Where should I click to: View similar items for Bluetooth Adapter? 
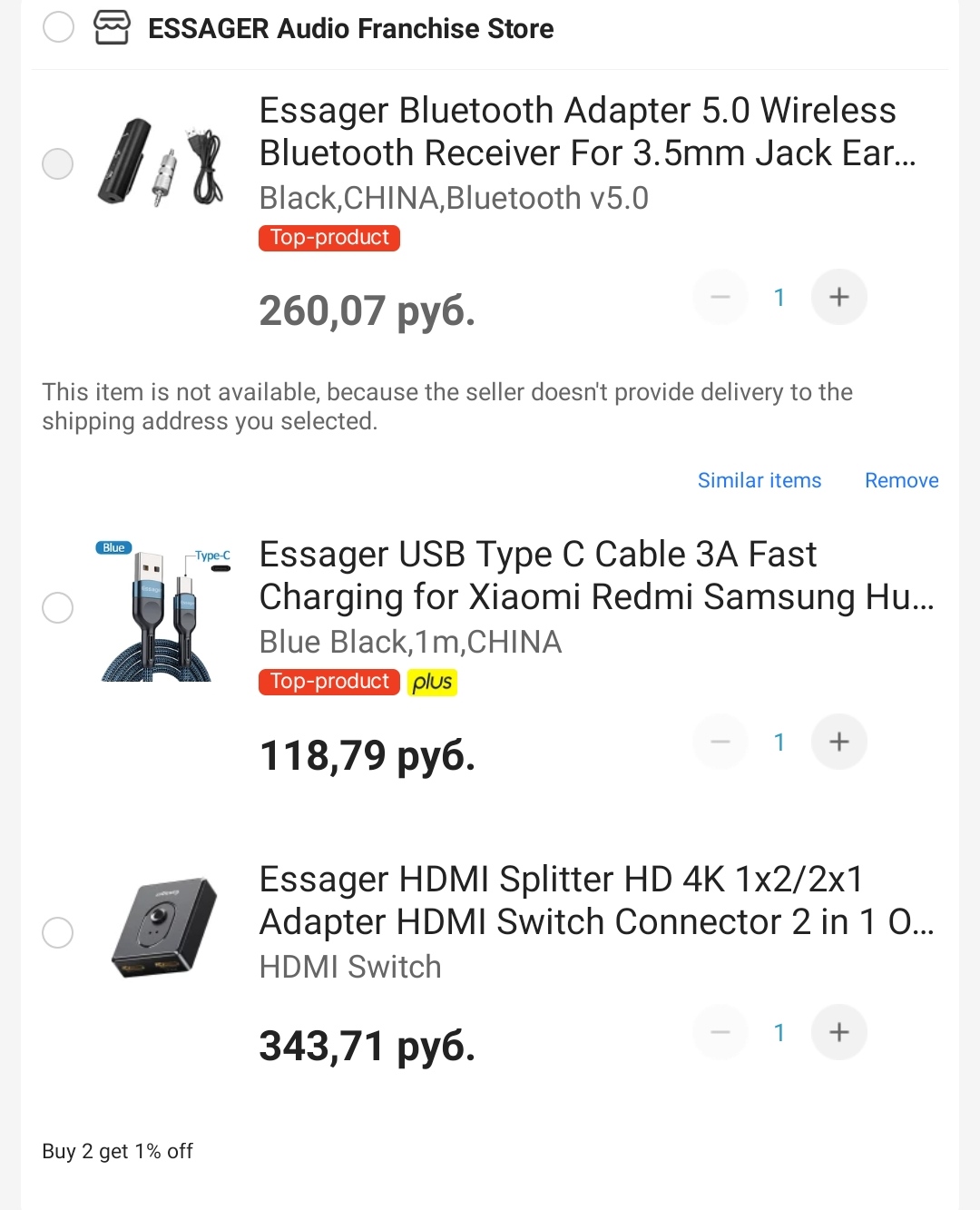pos(759,480)
